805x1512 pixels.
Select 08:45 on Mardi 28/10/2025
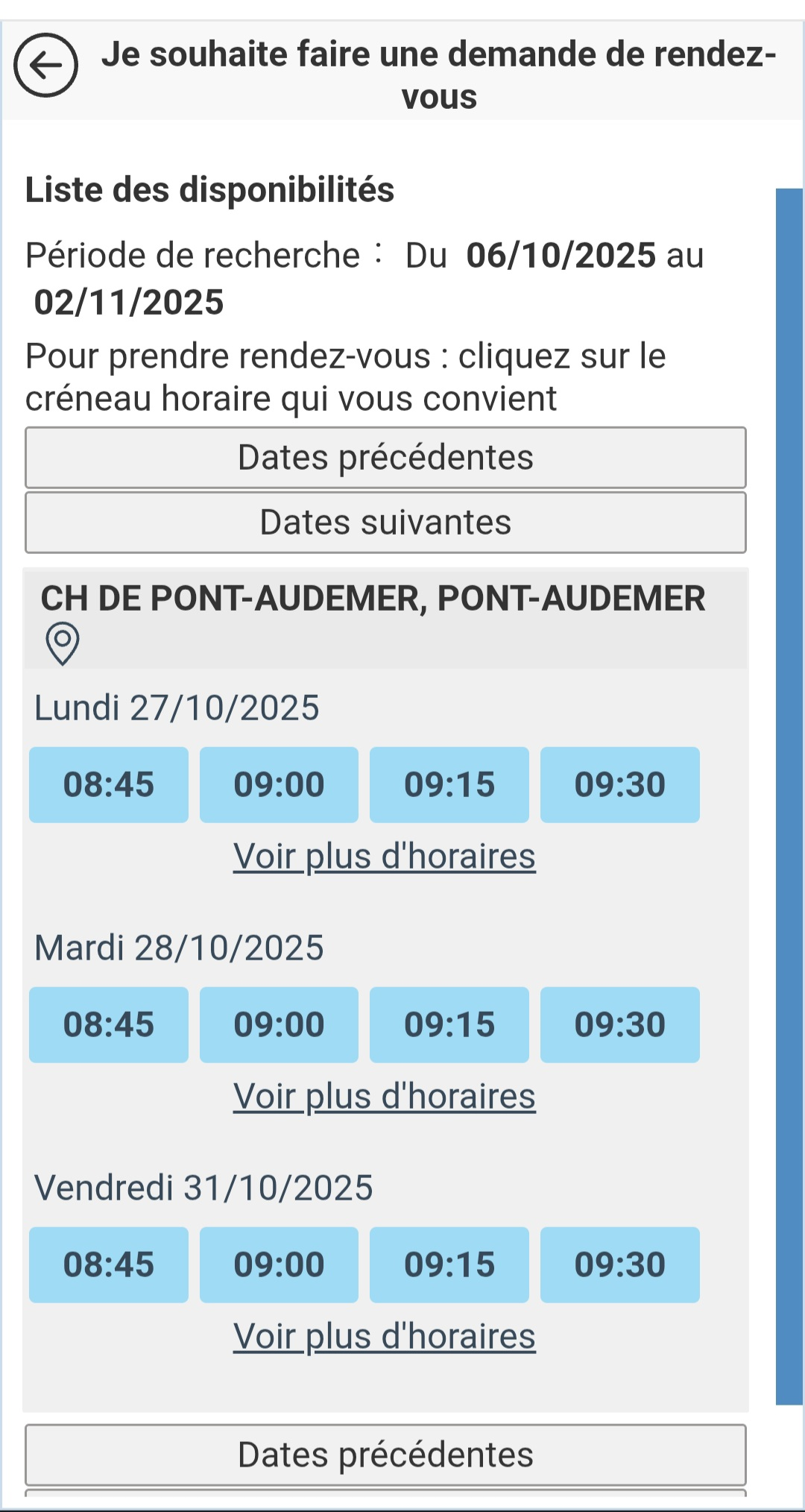(x=109, y=1025)
